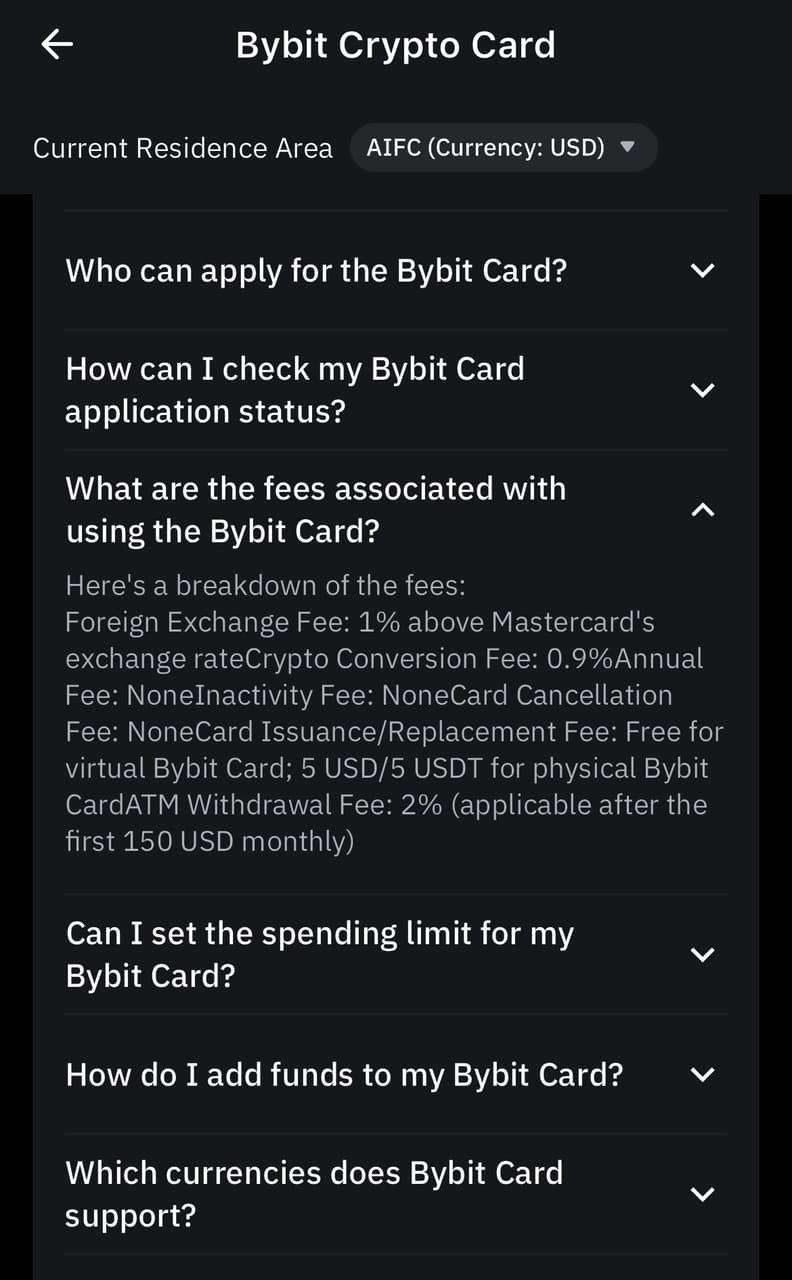Click the chevron beside spending limit question

coord(702,953)
